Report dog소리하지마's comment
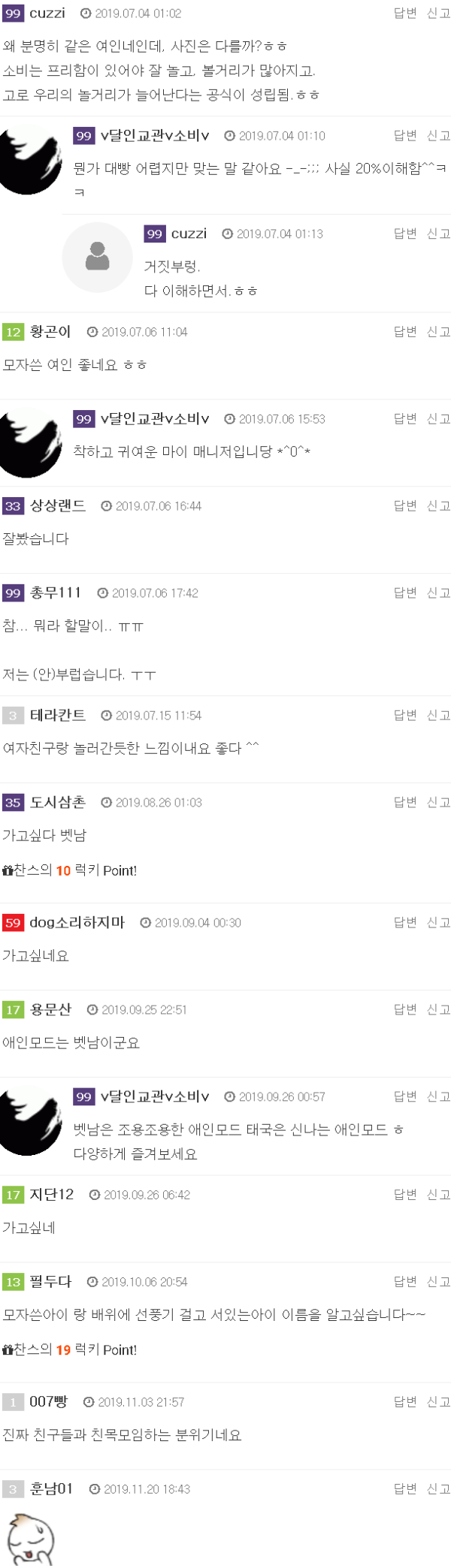This screenshot has height=1568, width=451. (x=438, y=923)
